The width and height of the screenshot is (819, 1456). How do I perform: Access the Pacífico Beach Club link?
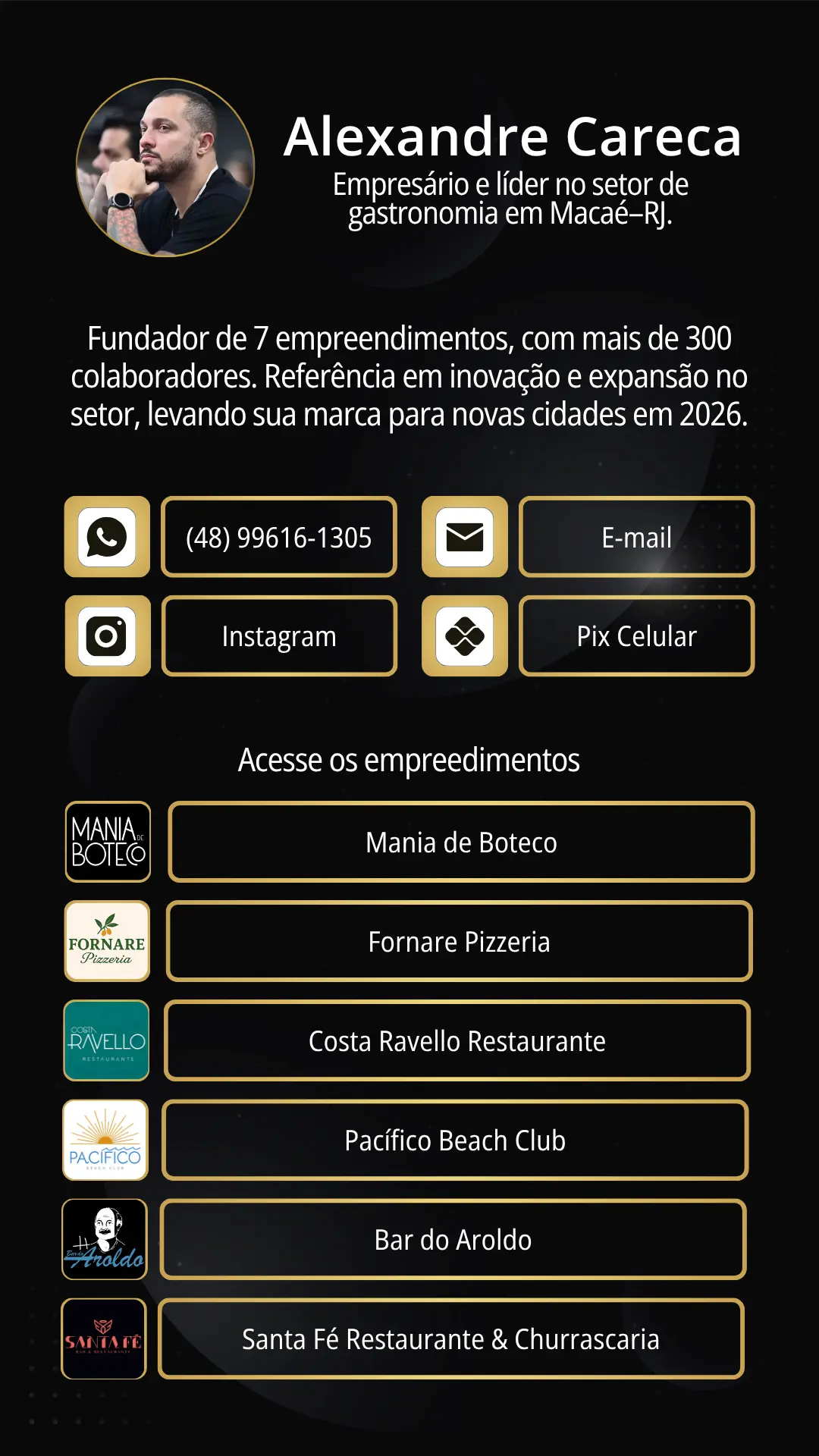click(457, 1140)
